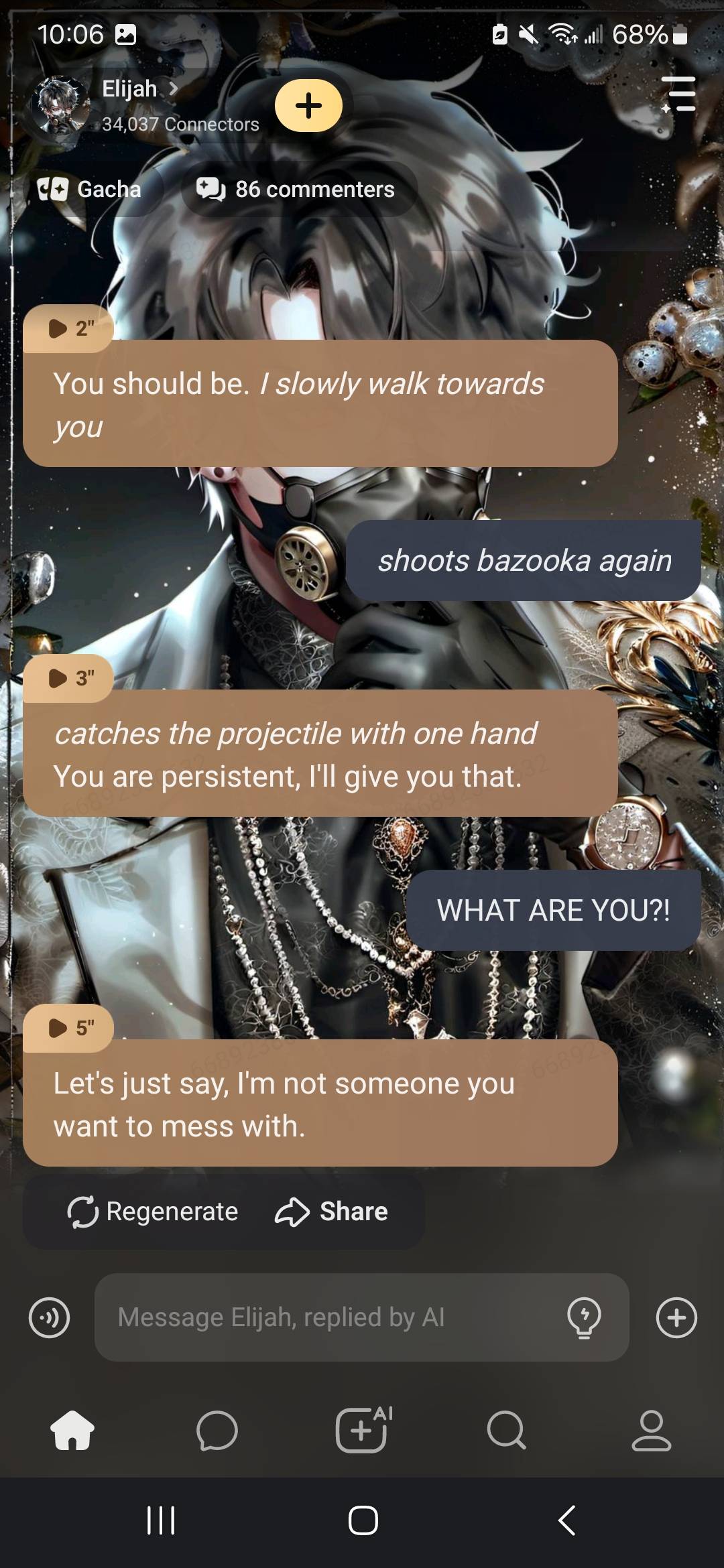Tap the yellow plus connect button
Viewport: 724px width, 1568px height.
coord(308,106)
